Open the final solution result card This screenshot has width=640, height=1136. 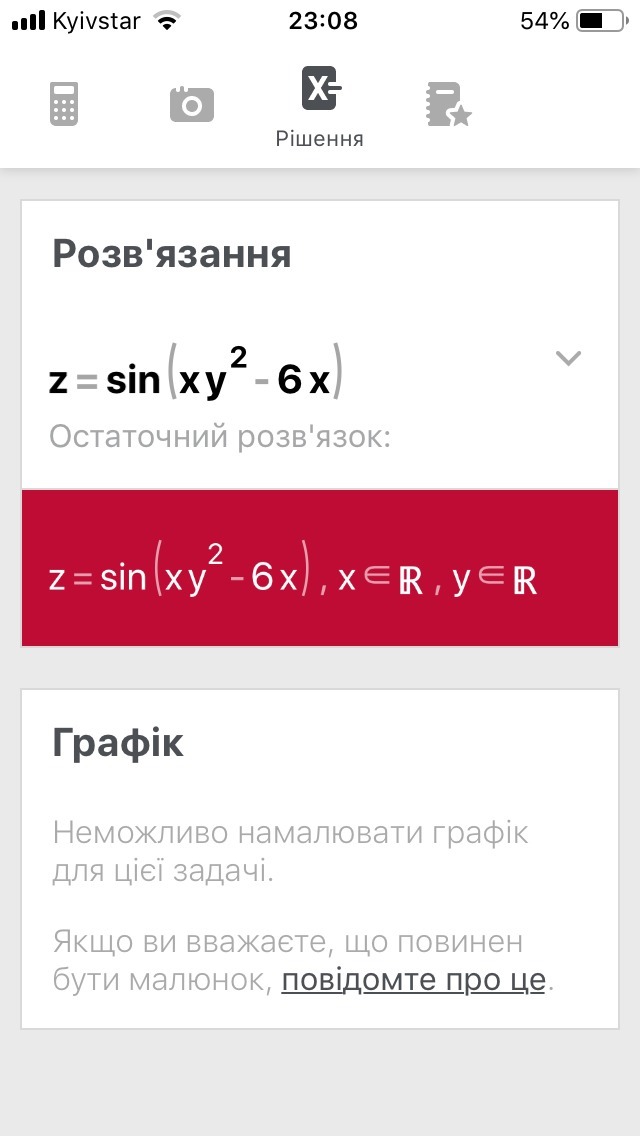(x=320, y=568)
